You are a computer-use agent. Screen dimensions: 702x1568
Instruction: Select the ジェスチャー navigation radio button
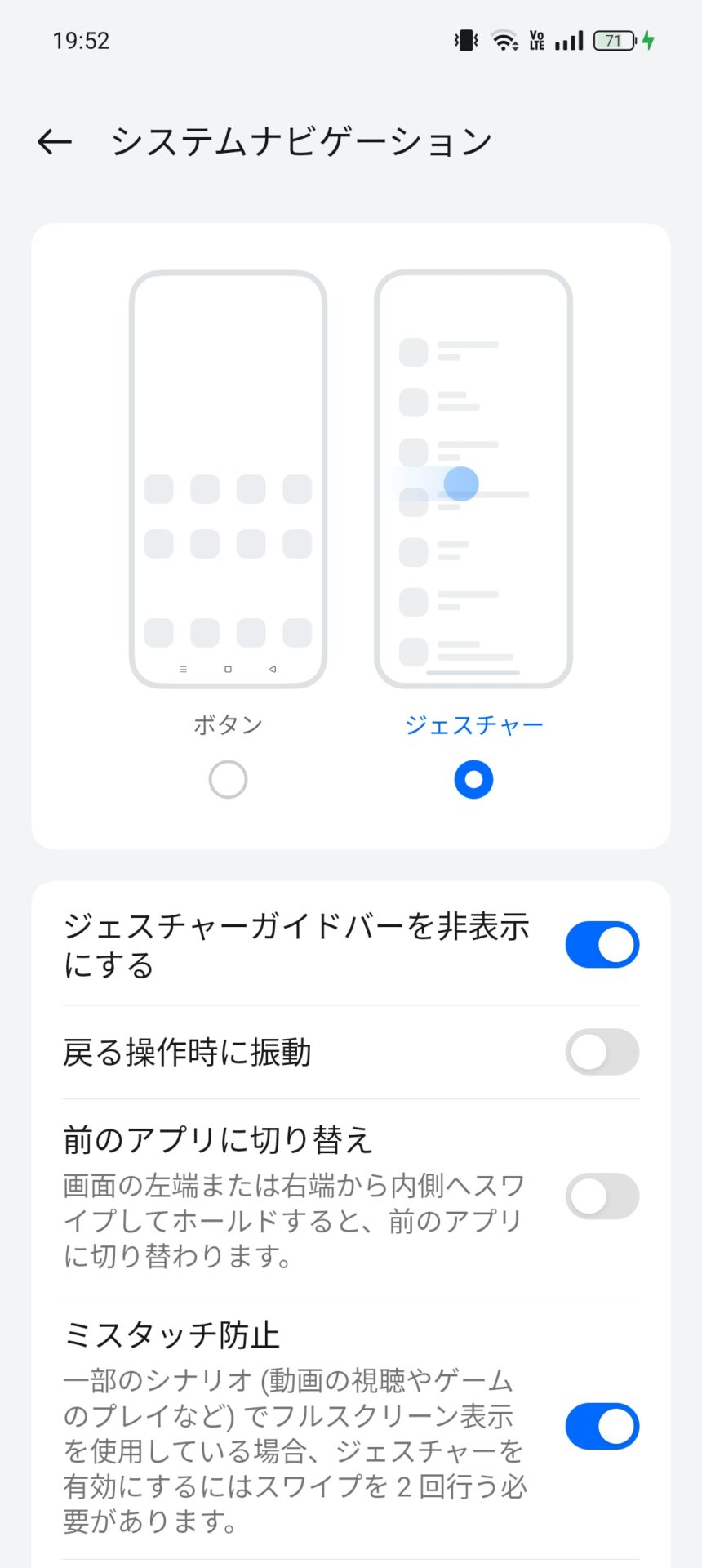click(473, 779)
